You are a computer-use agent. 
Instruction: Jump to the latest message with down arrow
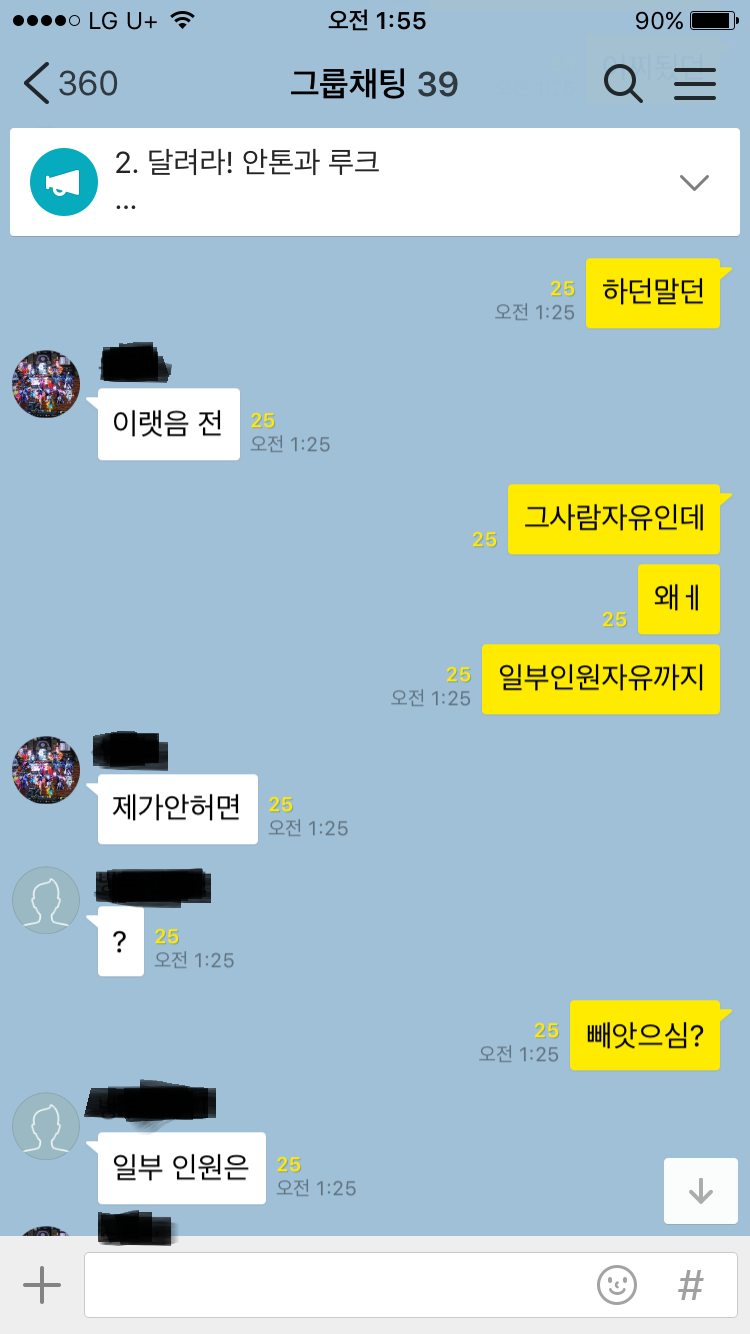click(700, 1190)
